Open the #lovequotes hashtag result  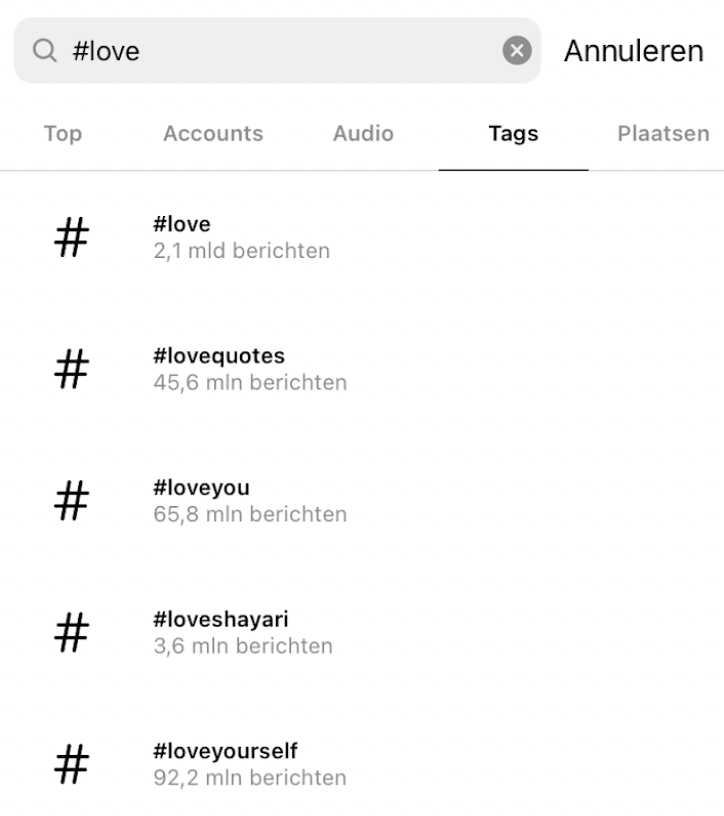pyautogui.click(x=362, y=369)
